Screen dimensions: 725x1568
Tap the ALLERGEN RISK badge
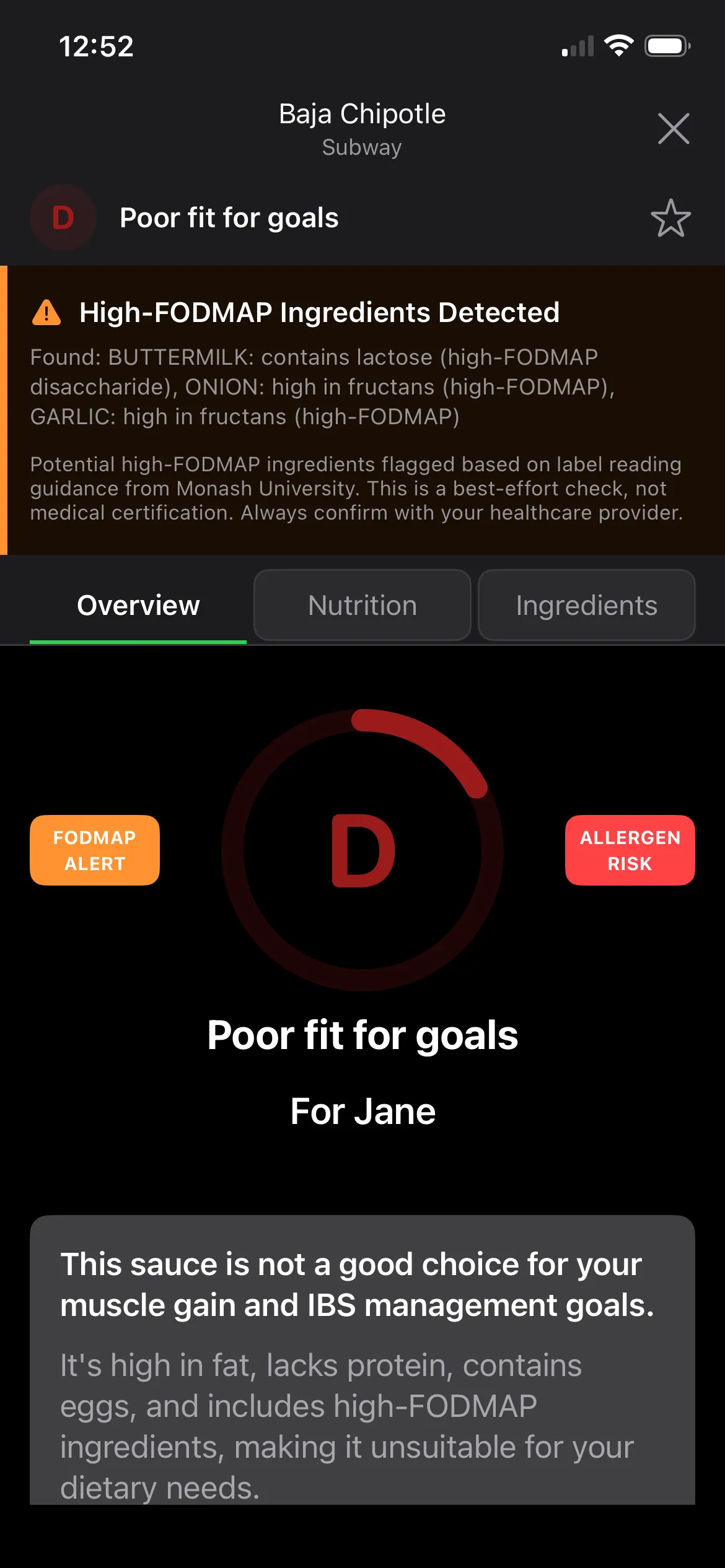tap(629, 850)
